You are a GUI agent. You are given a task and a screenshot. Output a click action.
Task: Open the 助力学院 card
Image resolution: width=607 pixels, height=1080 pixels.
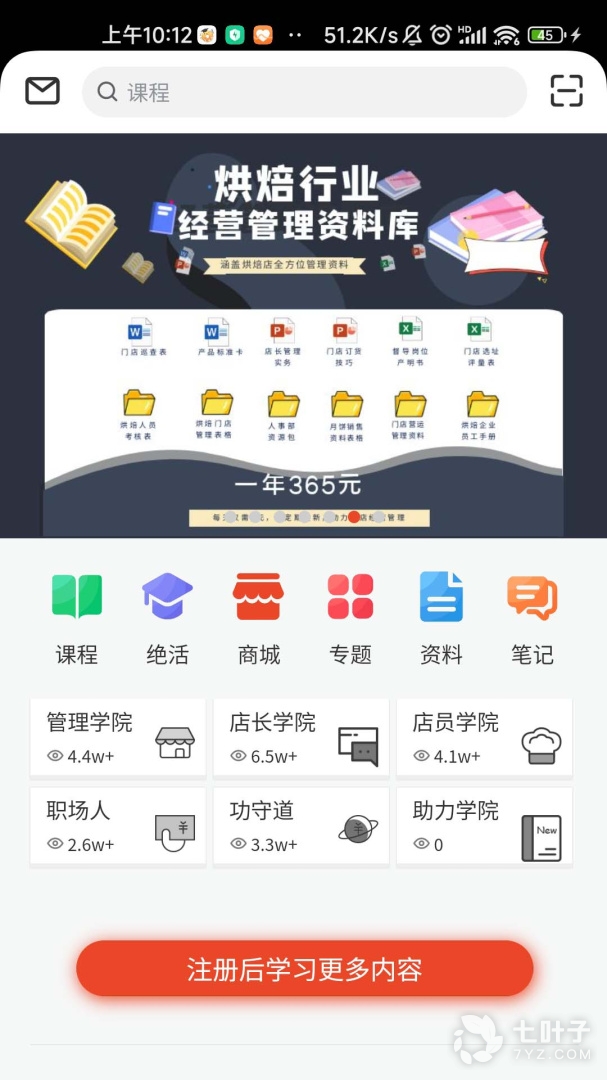coord(484,826)
